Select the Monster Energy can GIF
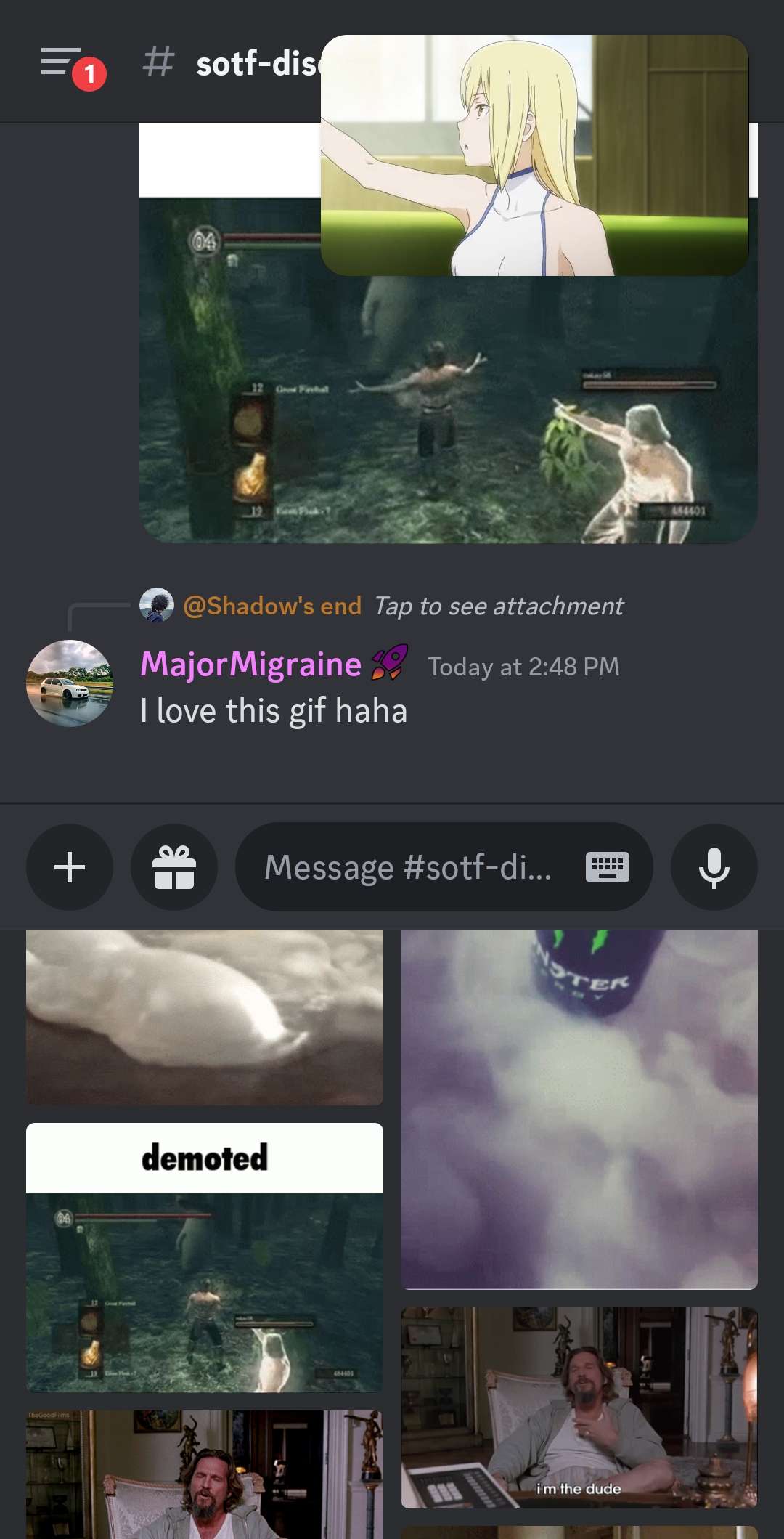Screen dimensions: 784x1539 (579, 1109)
